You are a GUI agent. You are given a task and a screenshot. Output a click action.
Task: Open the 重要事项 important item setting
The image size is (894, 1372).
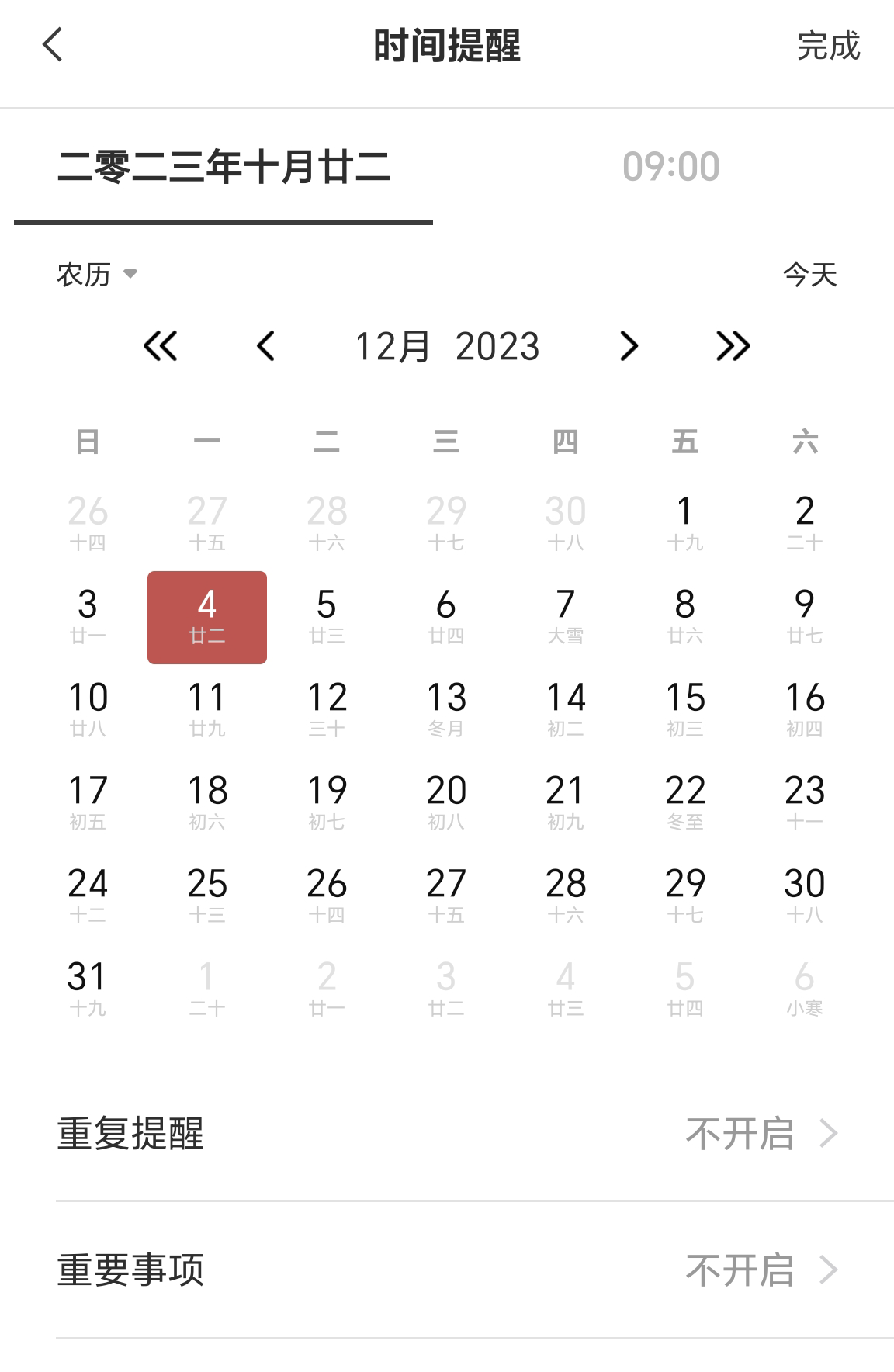[x=447, y=1270]
